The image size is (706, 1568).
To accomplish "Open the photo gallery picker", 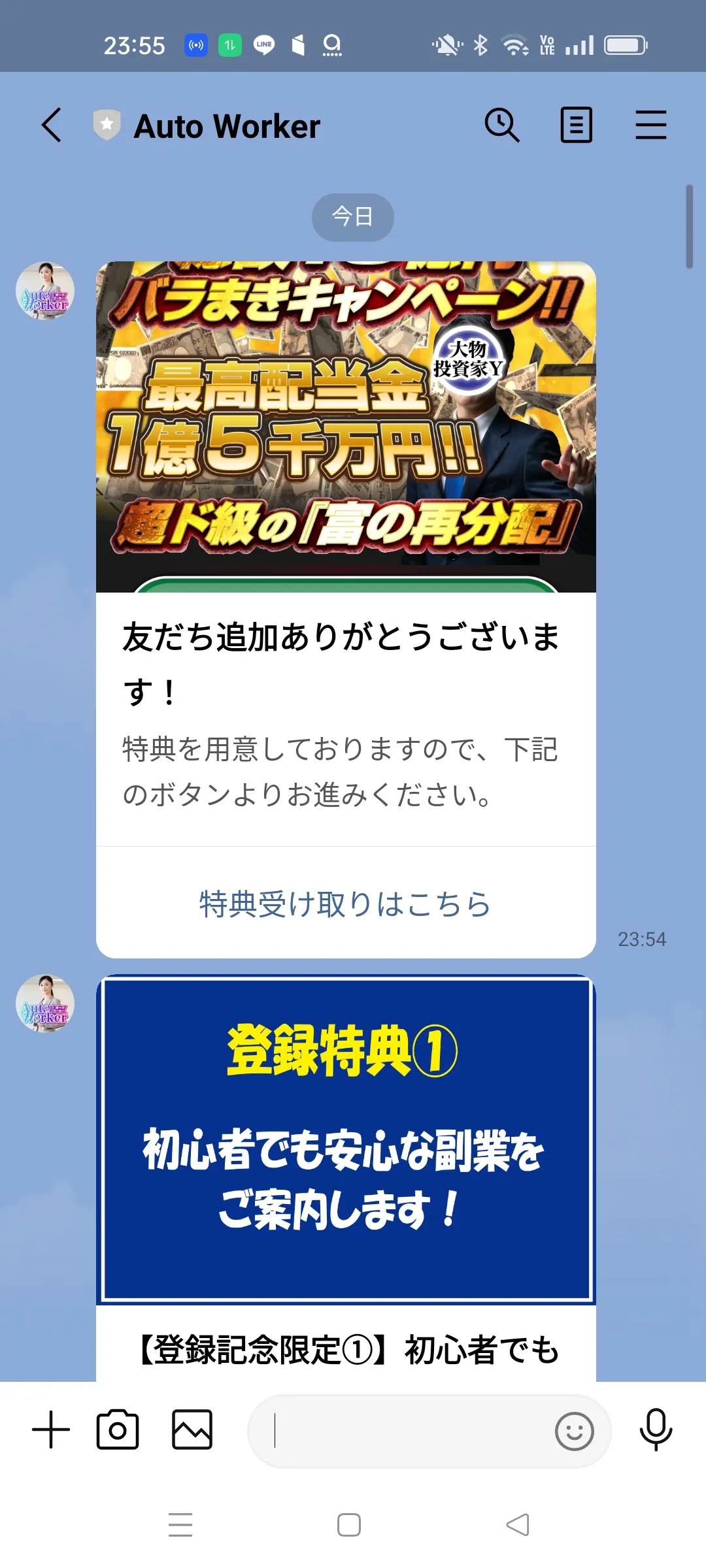I will click(192, 1429).
